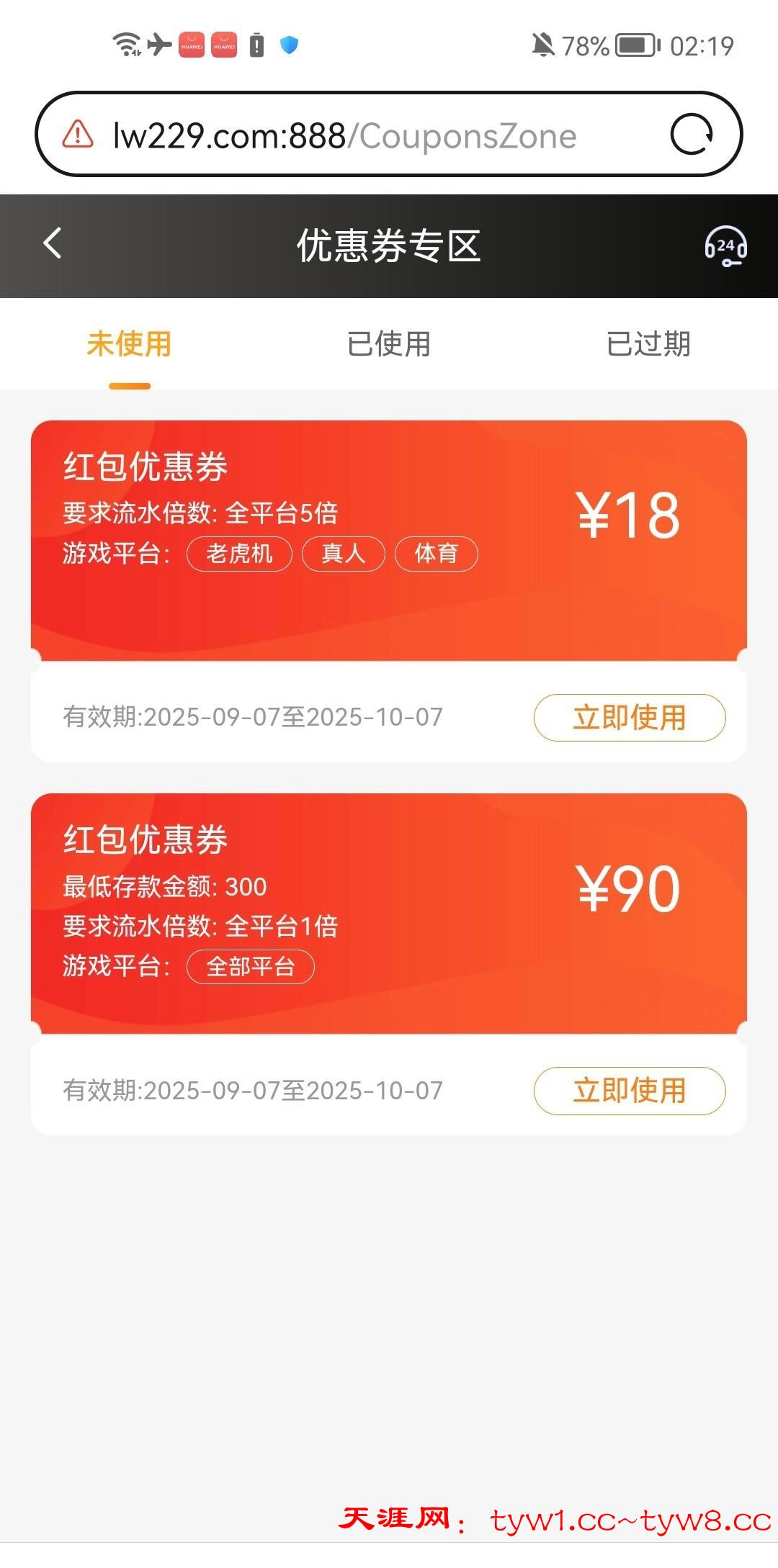
Task: Switch to the 已使用 tab
Action: pos(389,344)
